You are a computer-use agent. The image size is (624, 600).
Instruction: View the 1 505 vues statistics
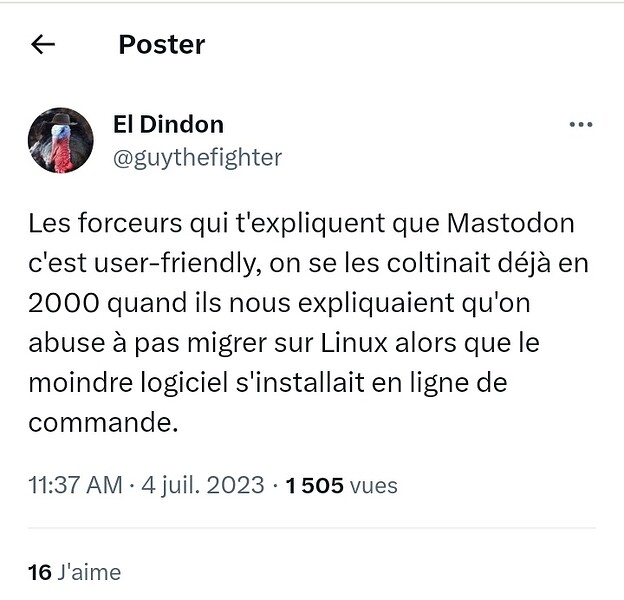pyautogui.click(x=341, y=486)
